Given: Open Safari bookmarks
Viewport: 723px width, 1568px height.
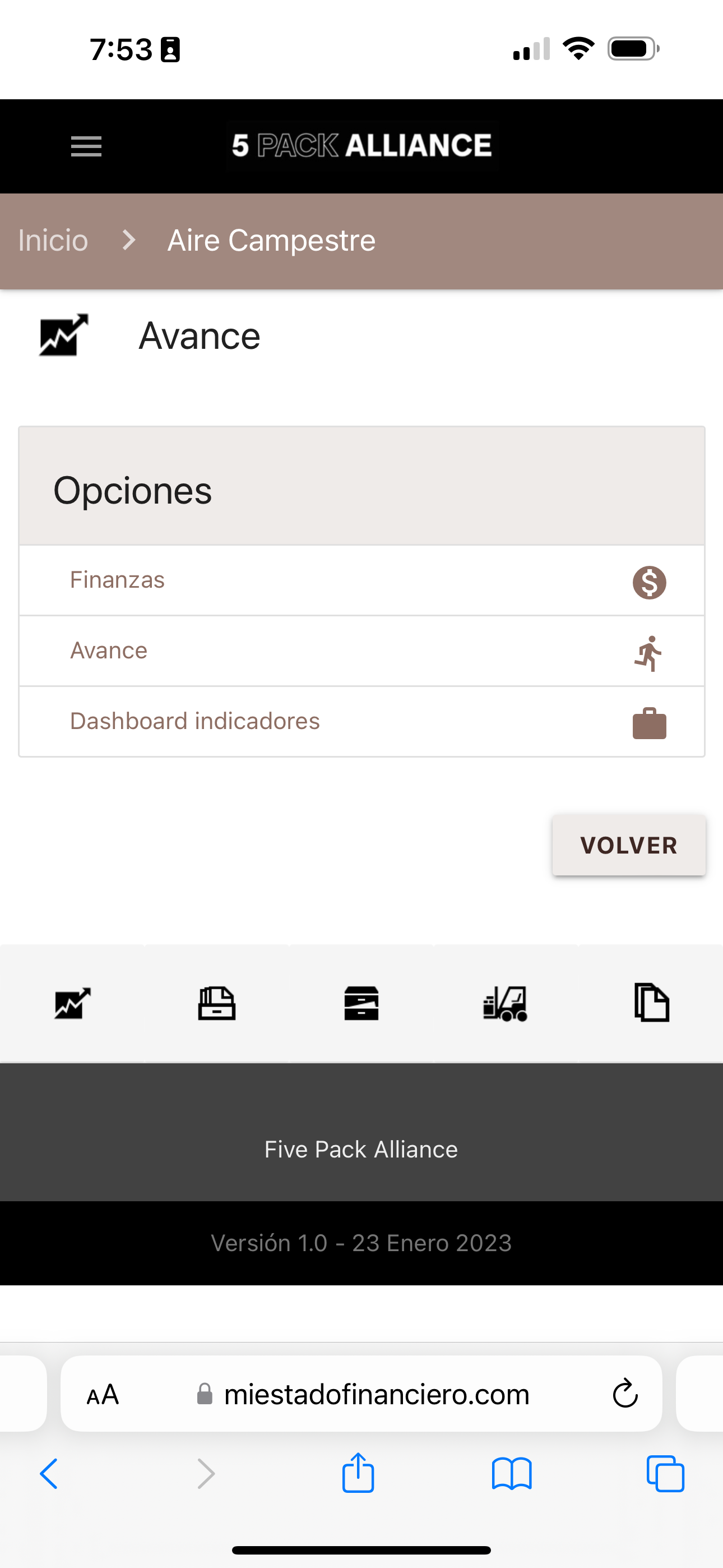Looking at the screenshot, I should pos(511,1474).
